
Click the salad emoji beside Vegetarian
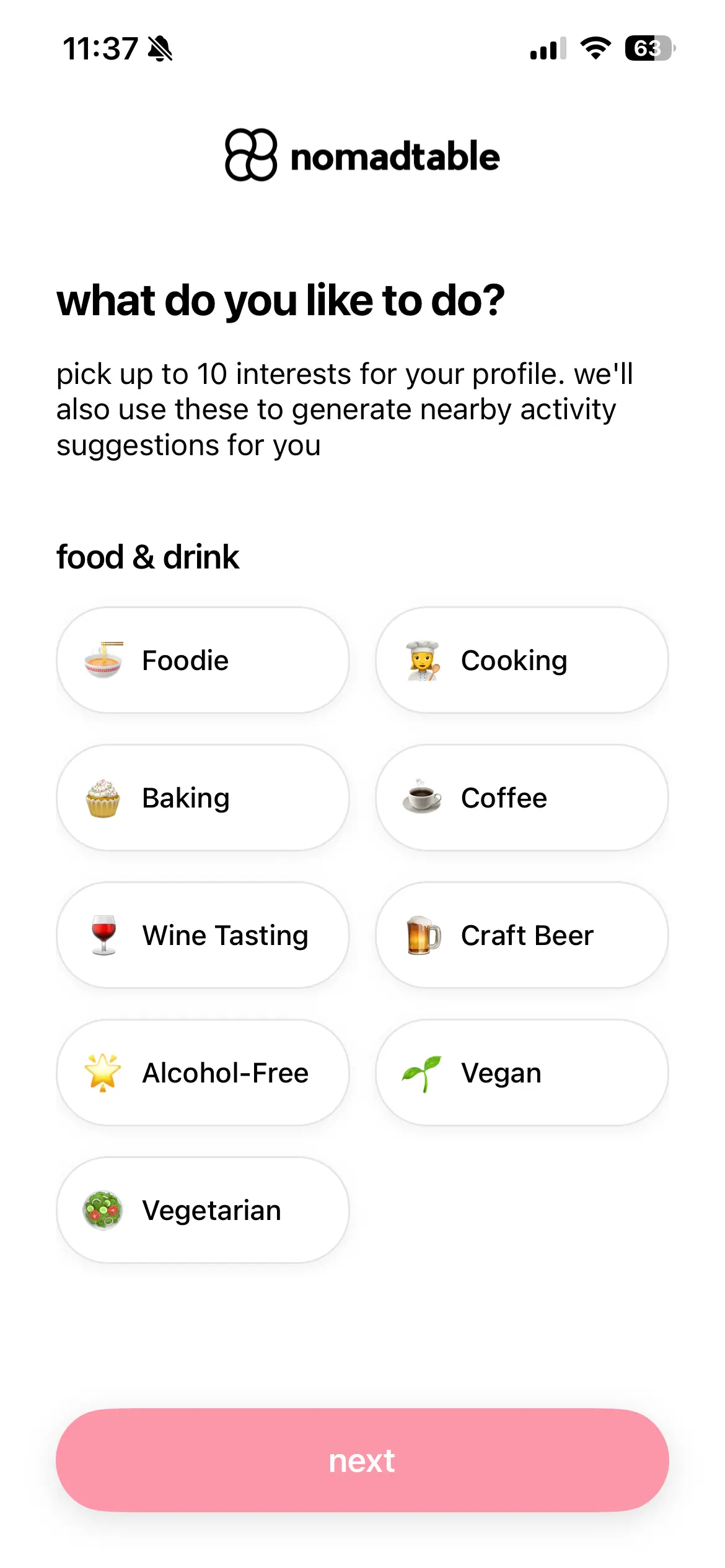(x=103, y=1210)
